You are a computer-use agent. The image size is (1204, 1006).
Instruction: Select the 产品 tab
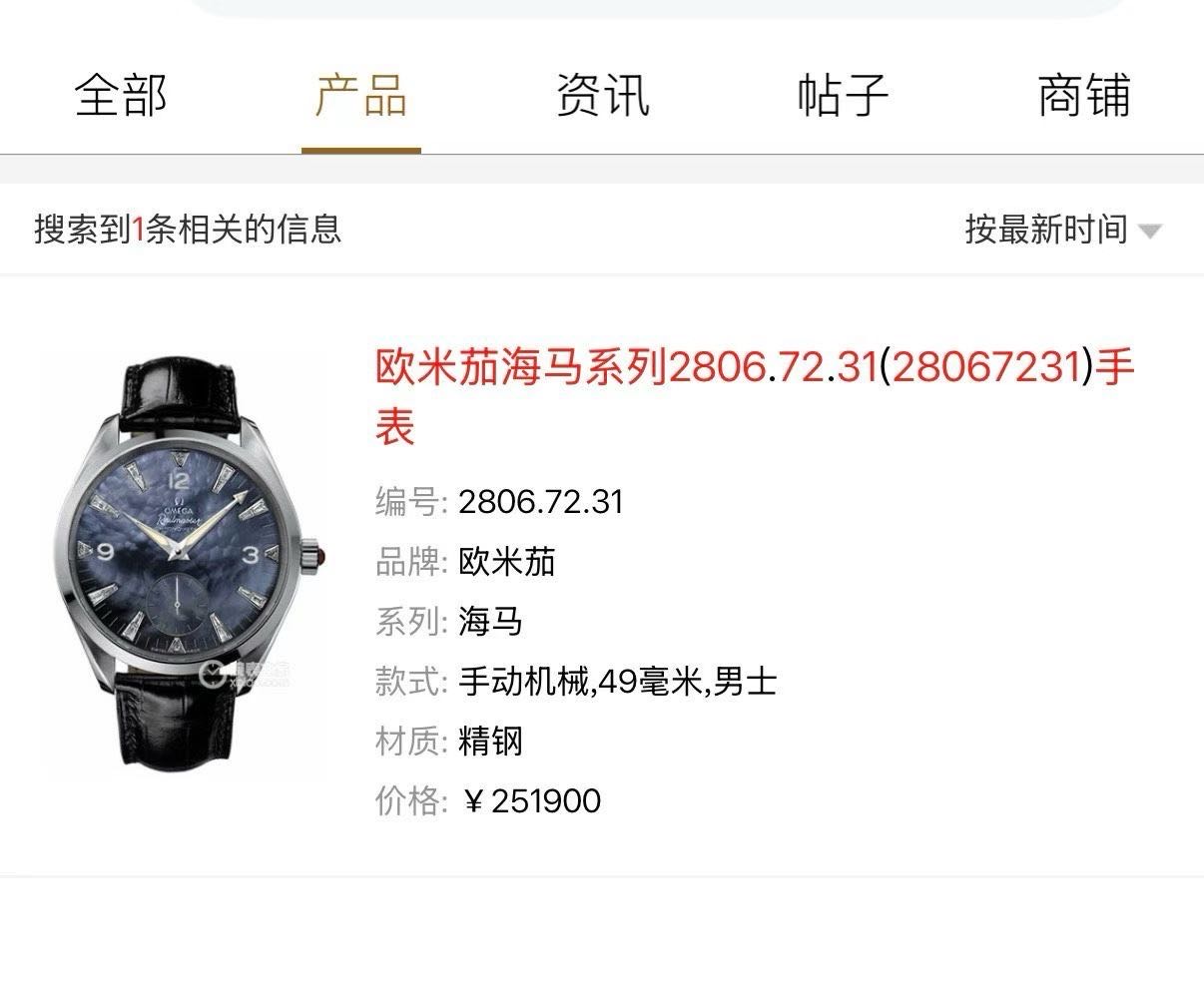pos(361,97)
